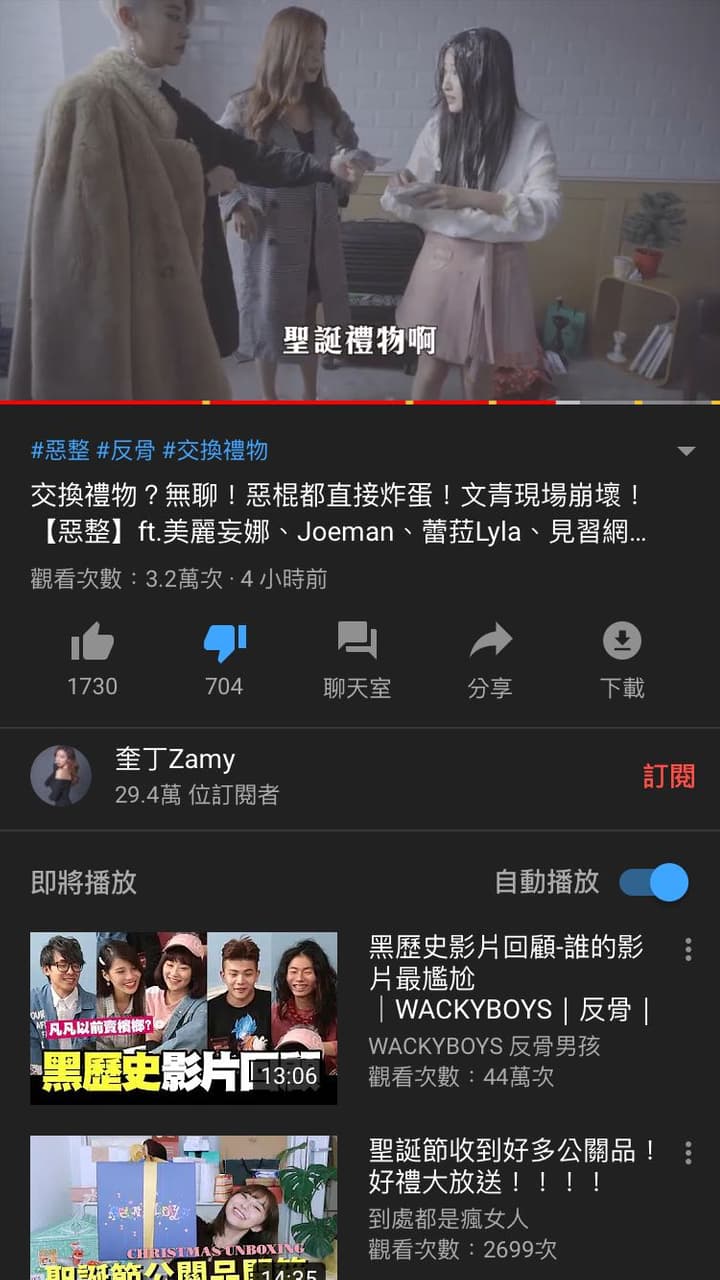Open the #交換禮物 hashtag
The height and width of the screenshot is (1280, 720).
[x=215, y=450]
